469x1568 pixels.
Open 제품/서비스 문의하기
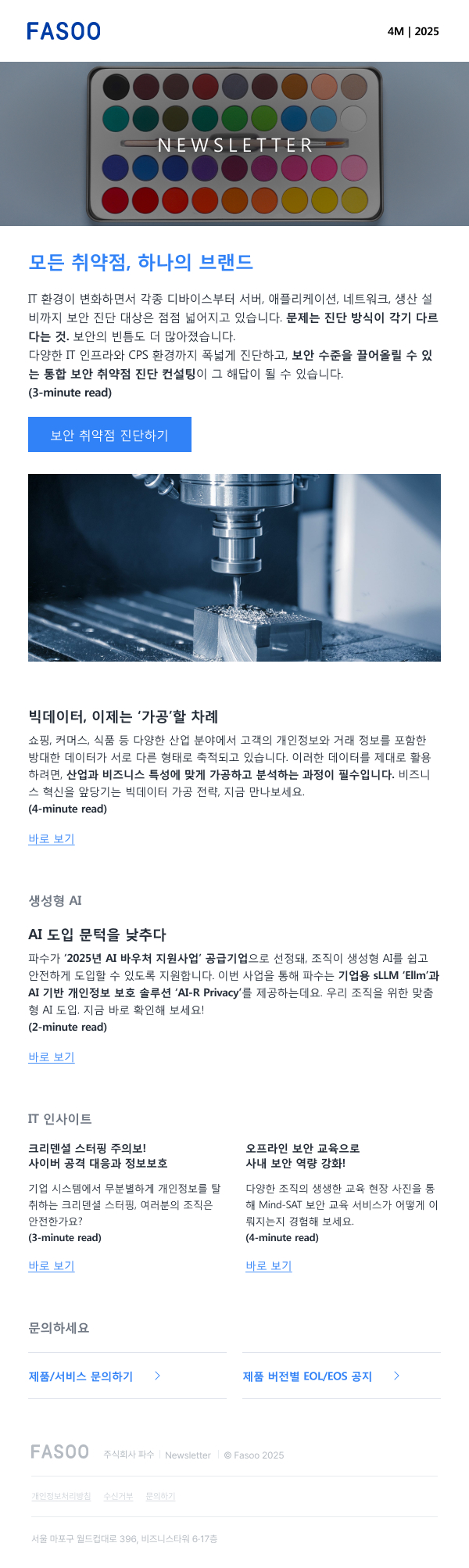94,1376
